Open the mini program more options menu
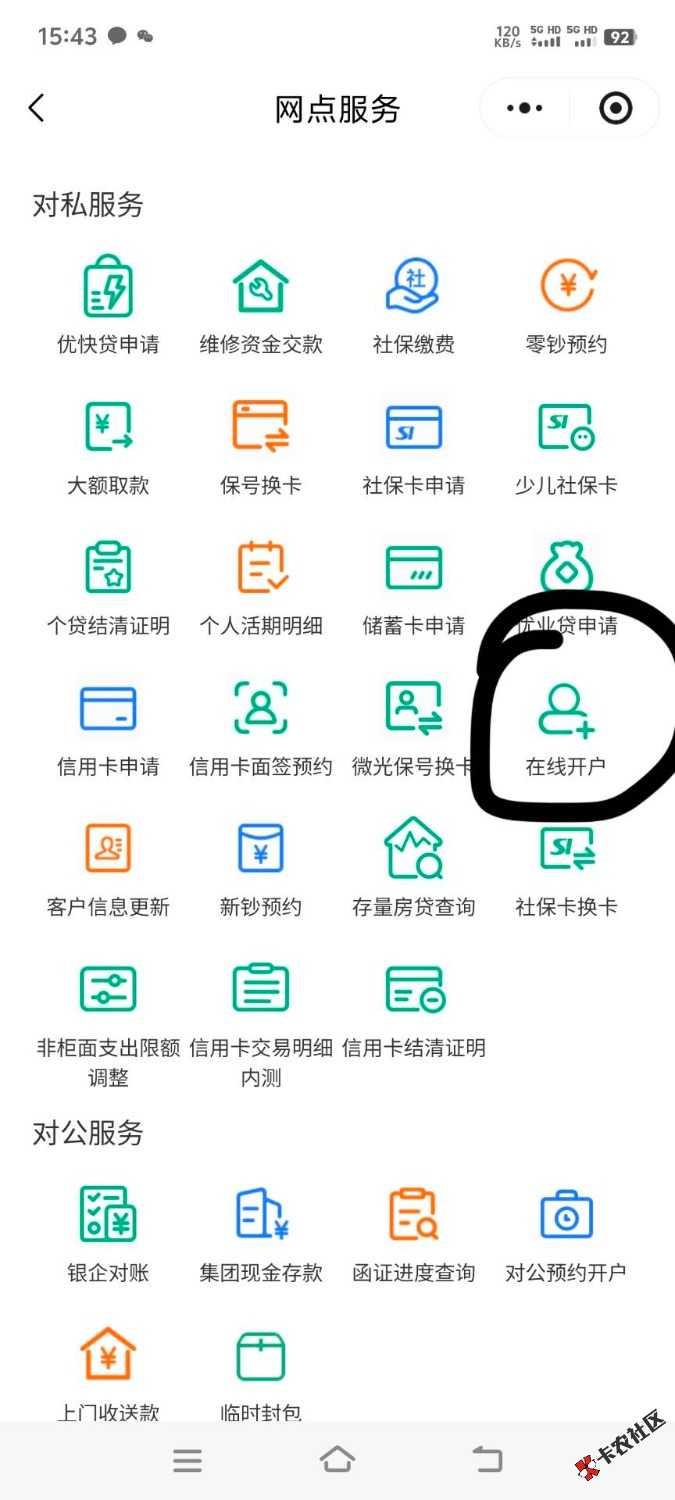 point(525,108)
